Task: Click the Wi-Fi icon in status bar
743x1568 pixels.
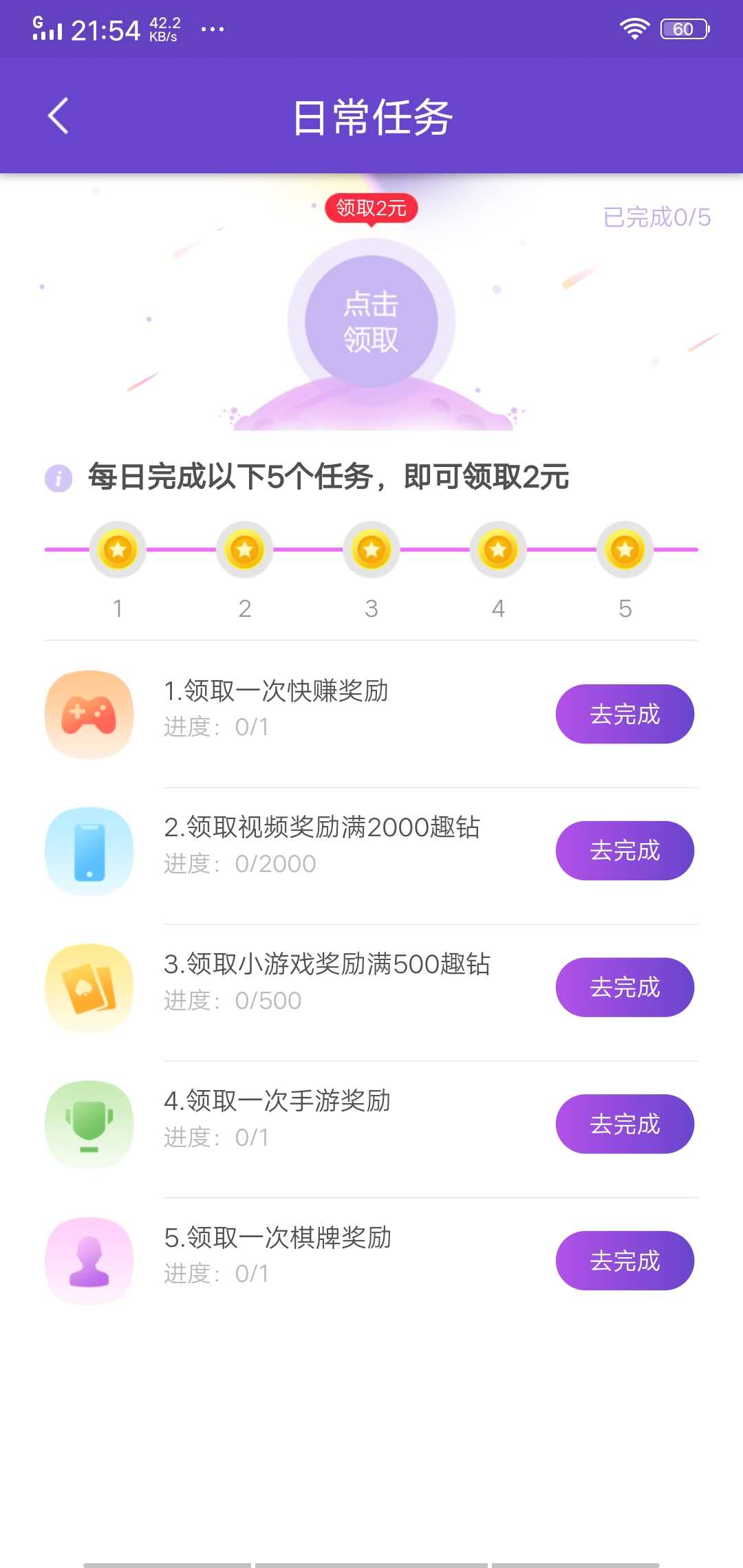Action: (x=634, y=28)
